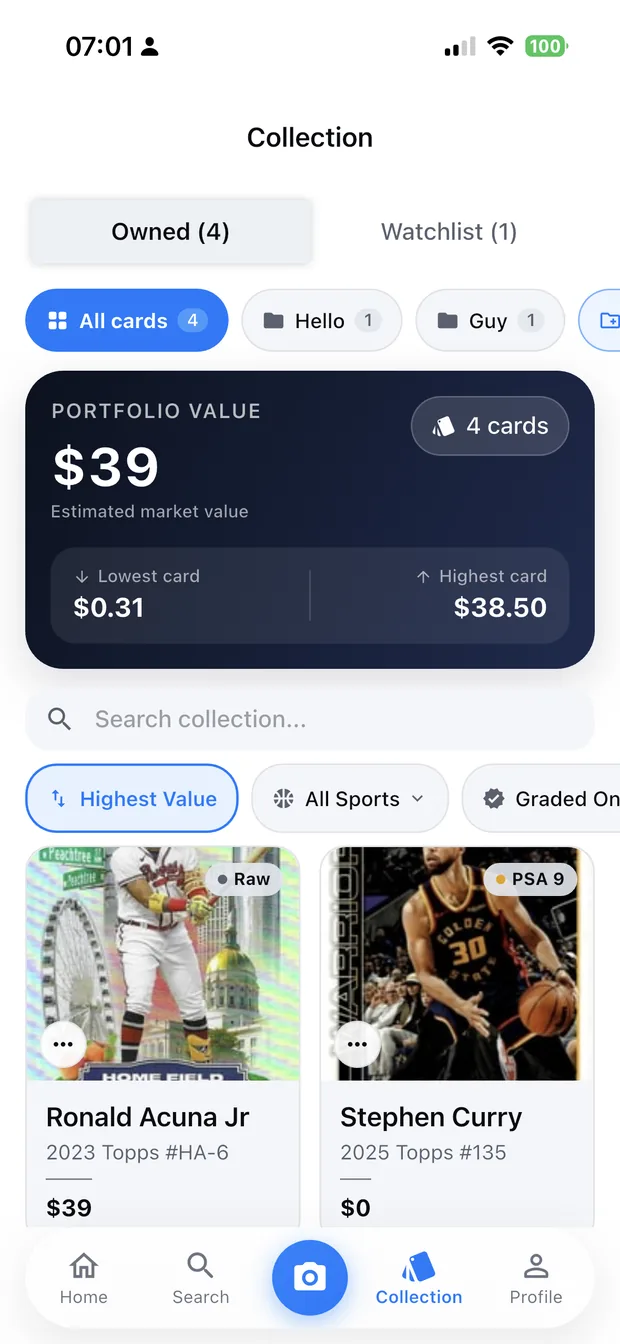The height and width of the screenshot is (1344, 620).
Task: Open the Guy folder chip
Action: click(x=490, y=321)
